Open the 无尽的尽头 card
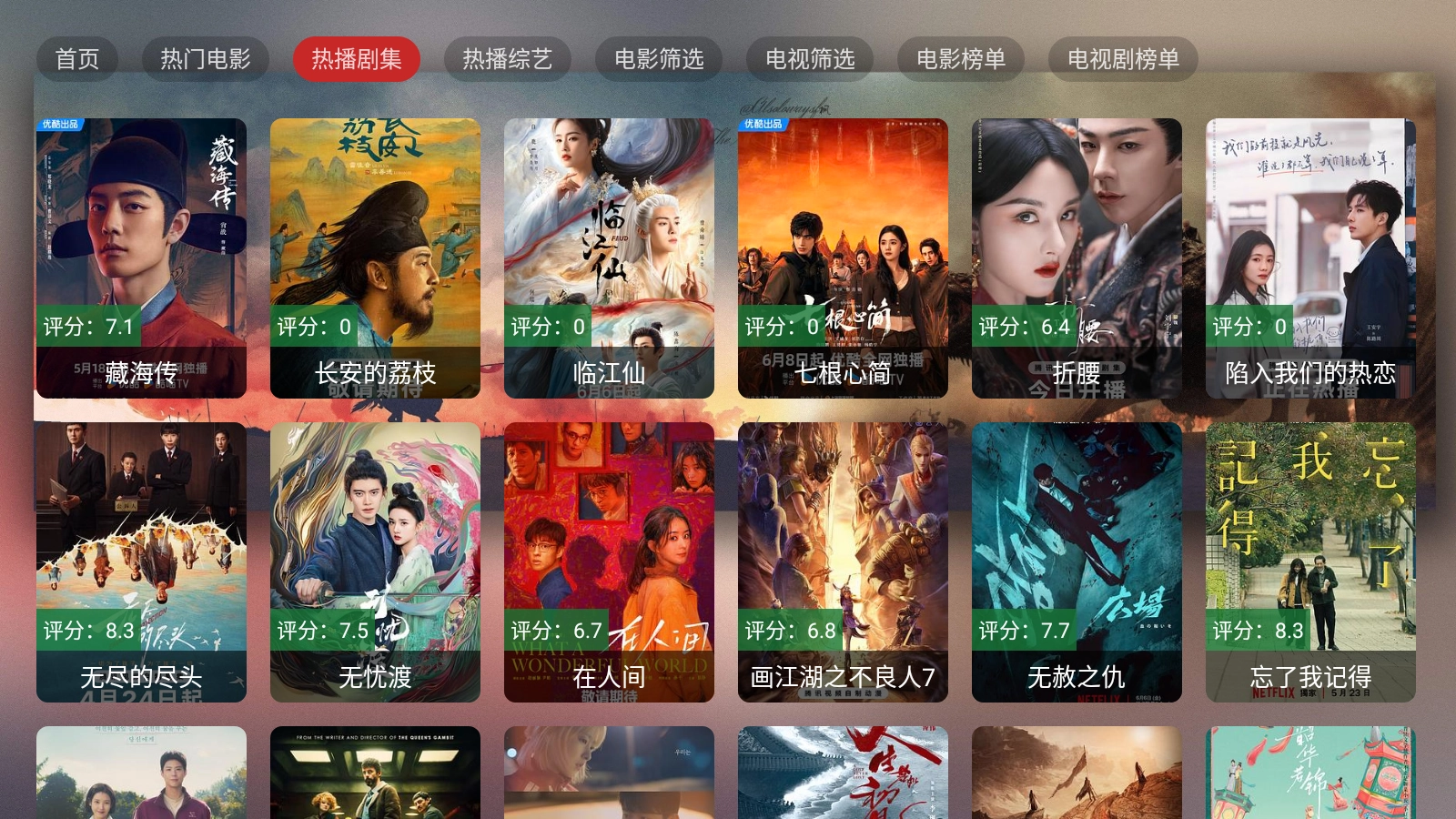This screenshot has height=819, width=1456. [x=141, y=561]
